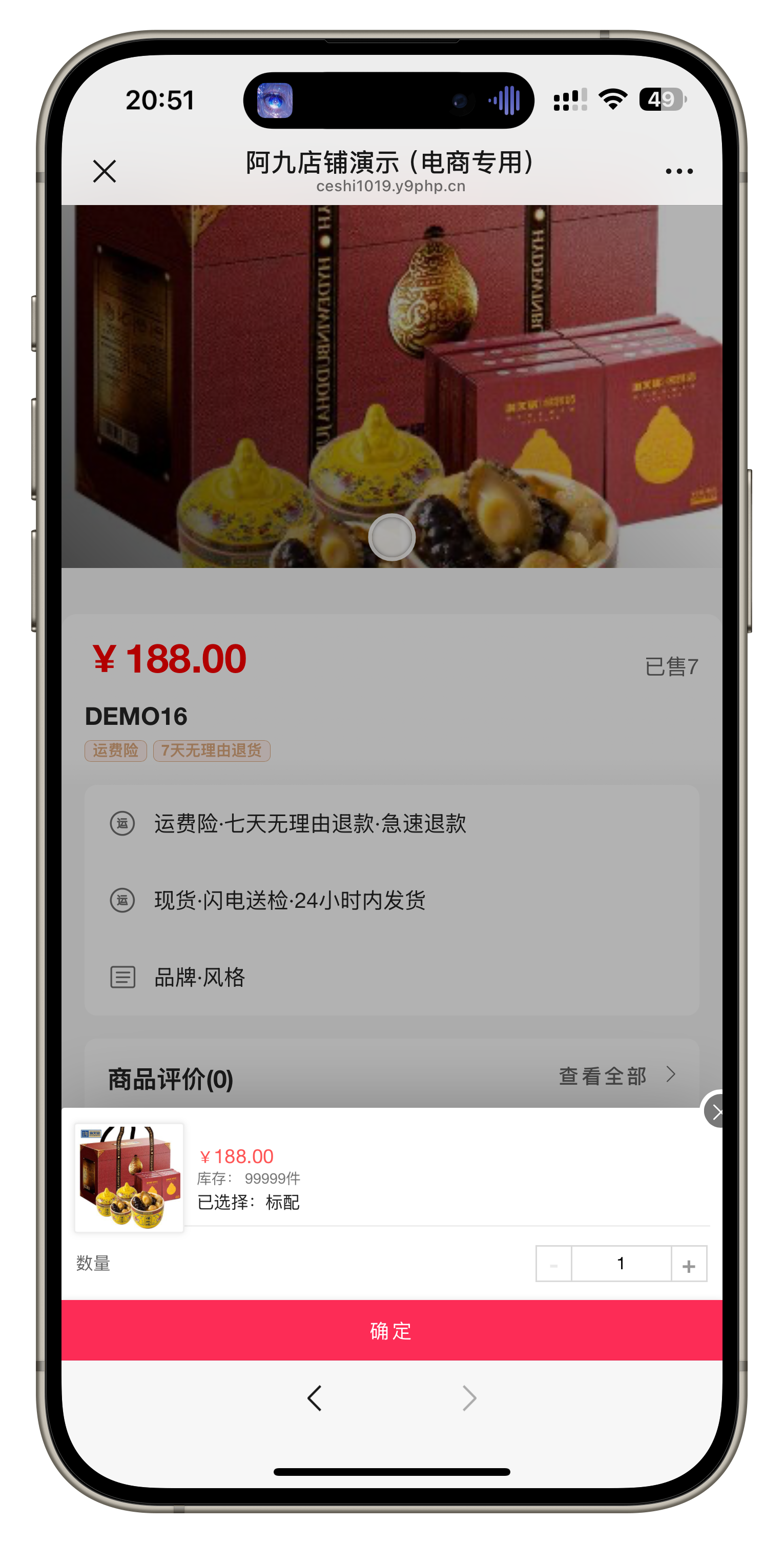
Task: Open the three-dot overflow menu
Action: point(679,171)
